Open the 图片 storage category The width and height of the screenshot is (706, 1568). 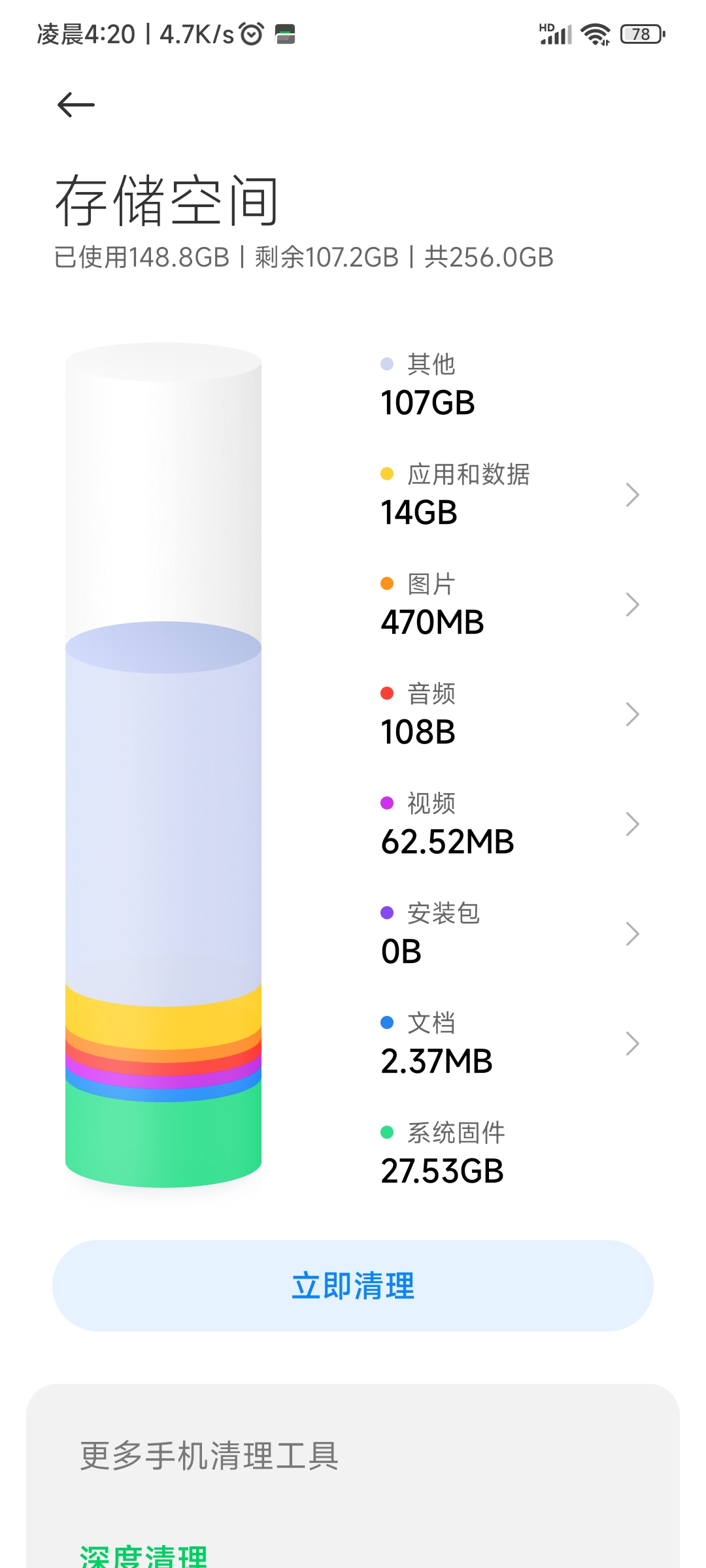[510, 604]
